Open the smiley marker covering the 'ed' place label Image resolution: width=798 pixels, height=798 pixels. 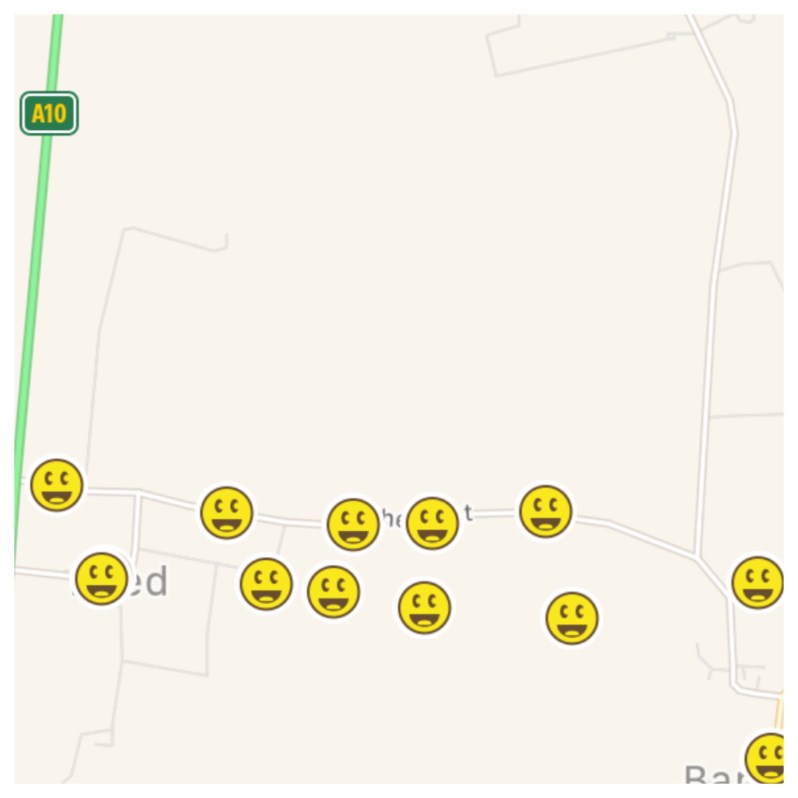[x=102, y=578]
